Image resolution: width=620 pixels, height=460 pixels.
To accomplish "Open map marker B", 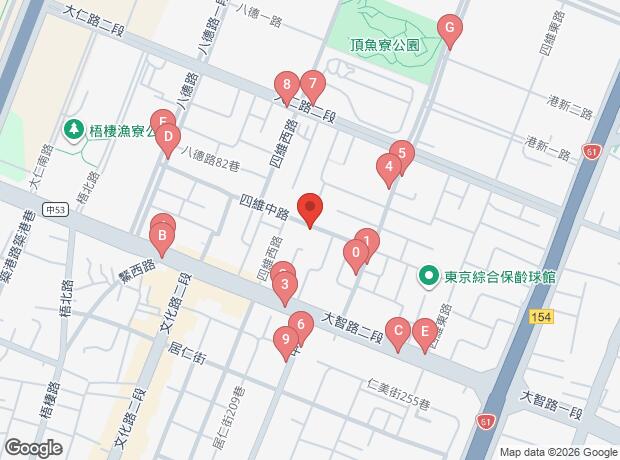I will (x=162, y=240).
